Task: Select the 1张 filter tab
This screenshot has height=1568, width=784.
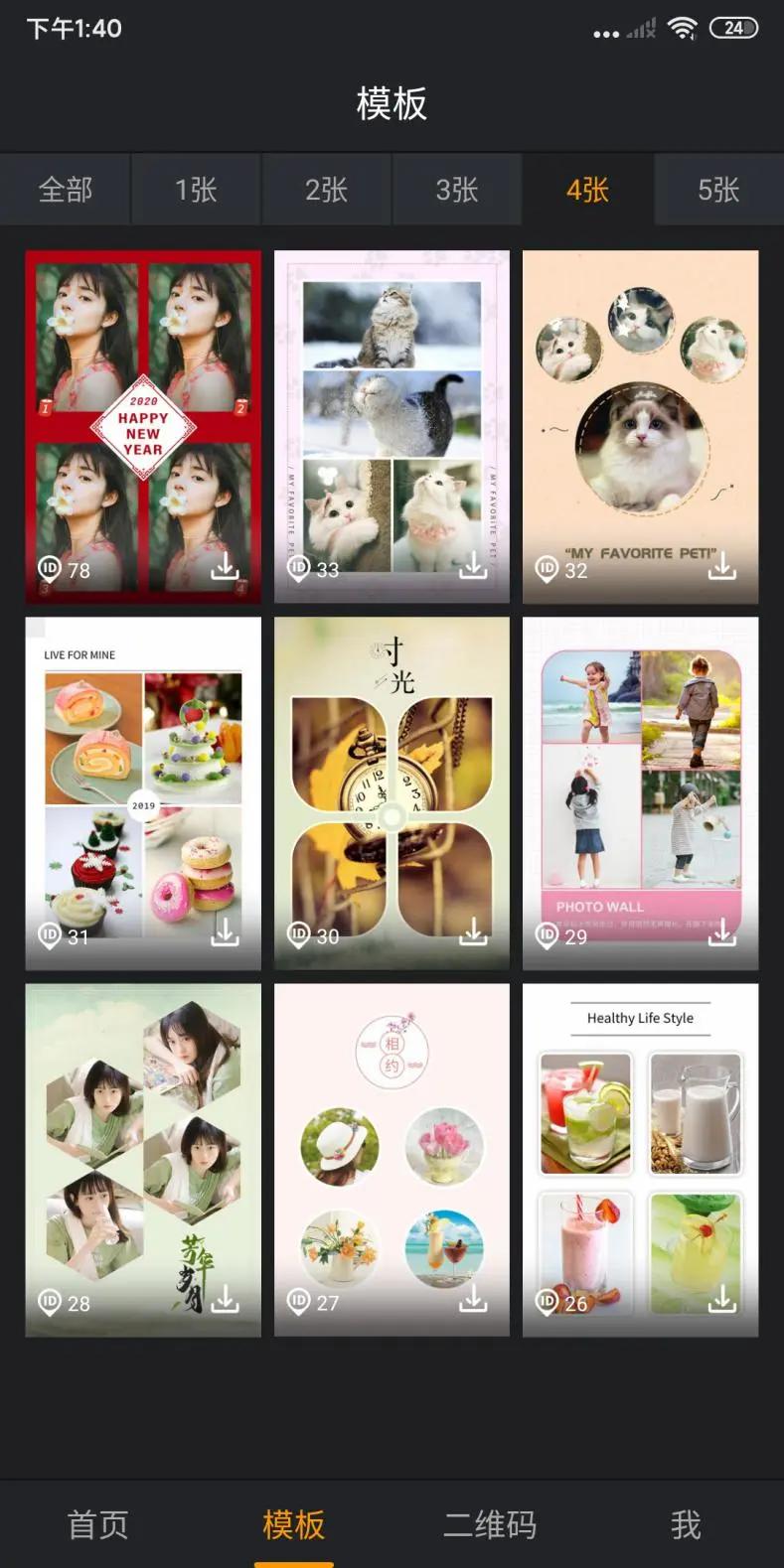Action: coord(196,190)
